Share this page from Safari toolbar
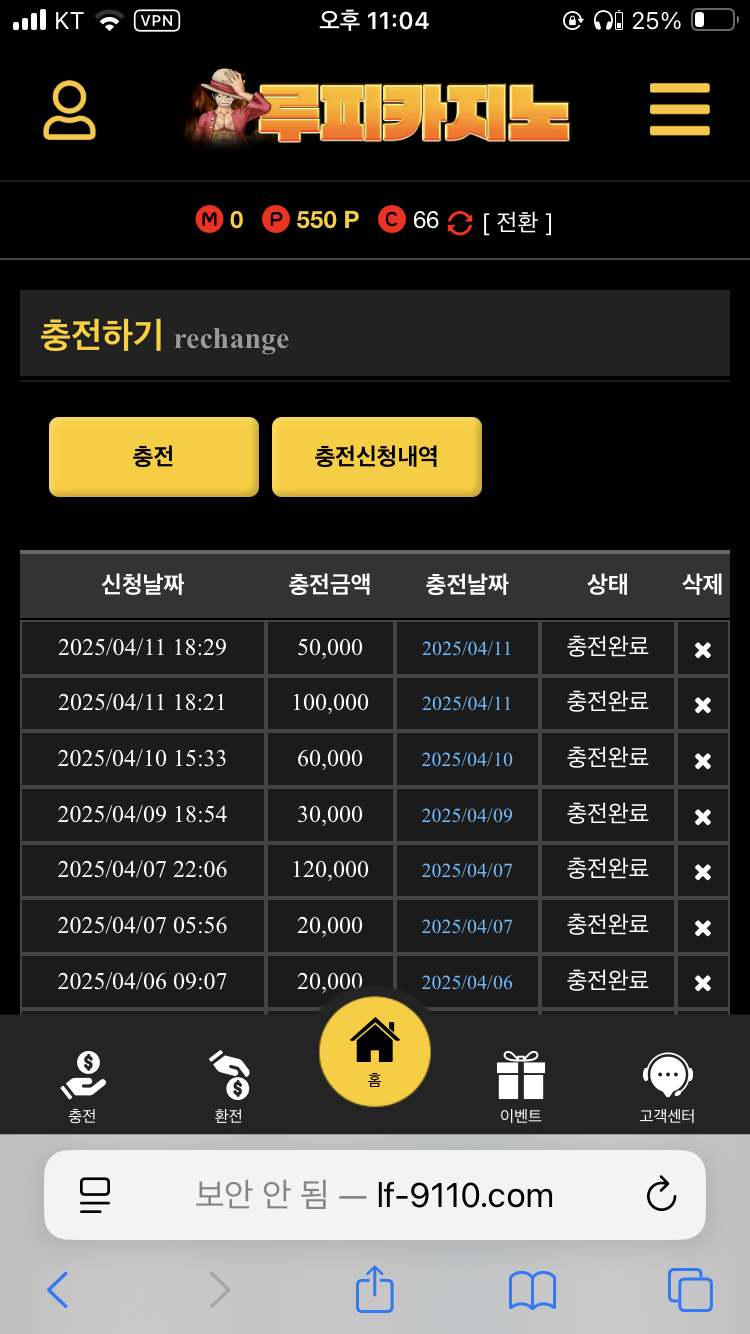750x1334 pixels. (375, 1290)
